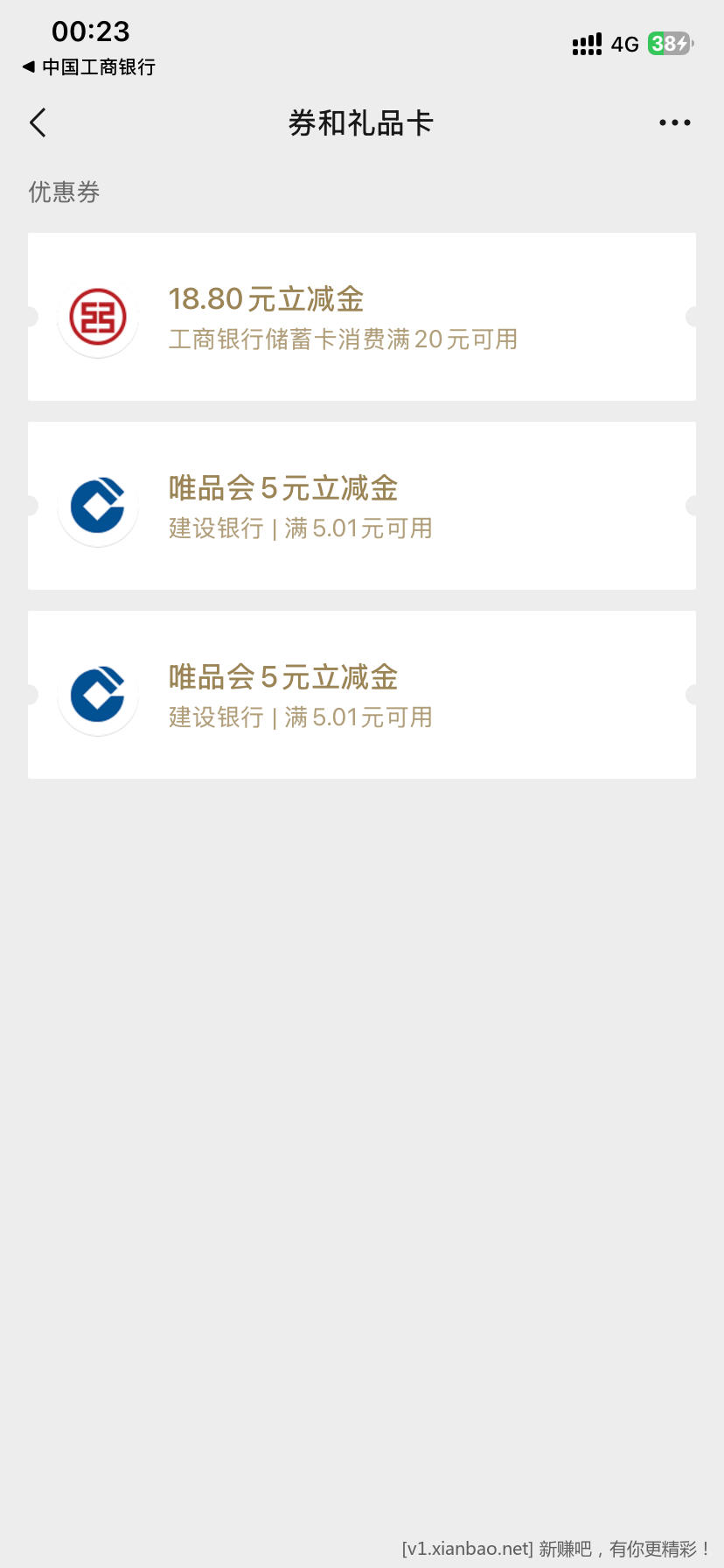This screenshot has width=724, height=1568.
Task: Tap the clock showing 00:23
Action: [x=90, y=31]
